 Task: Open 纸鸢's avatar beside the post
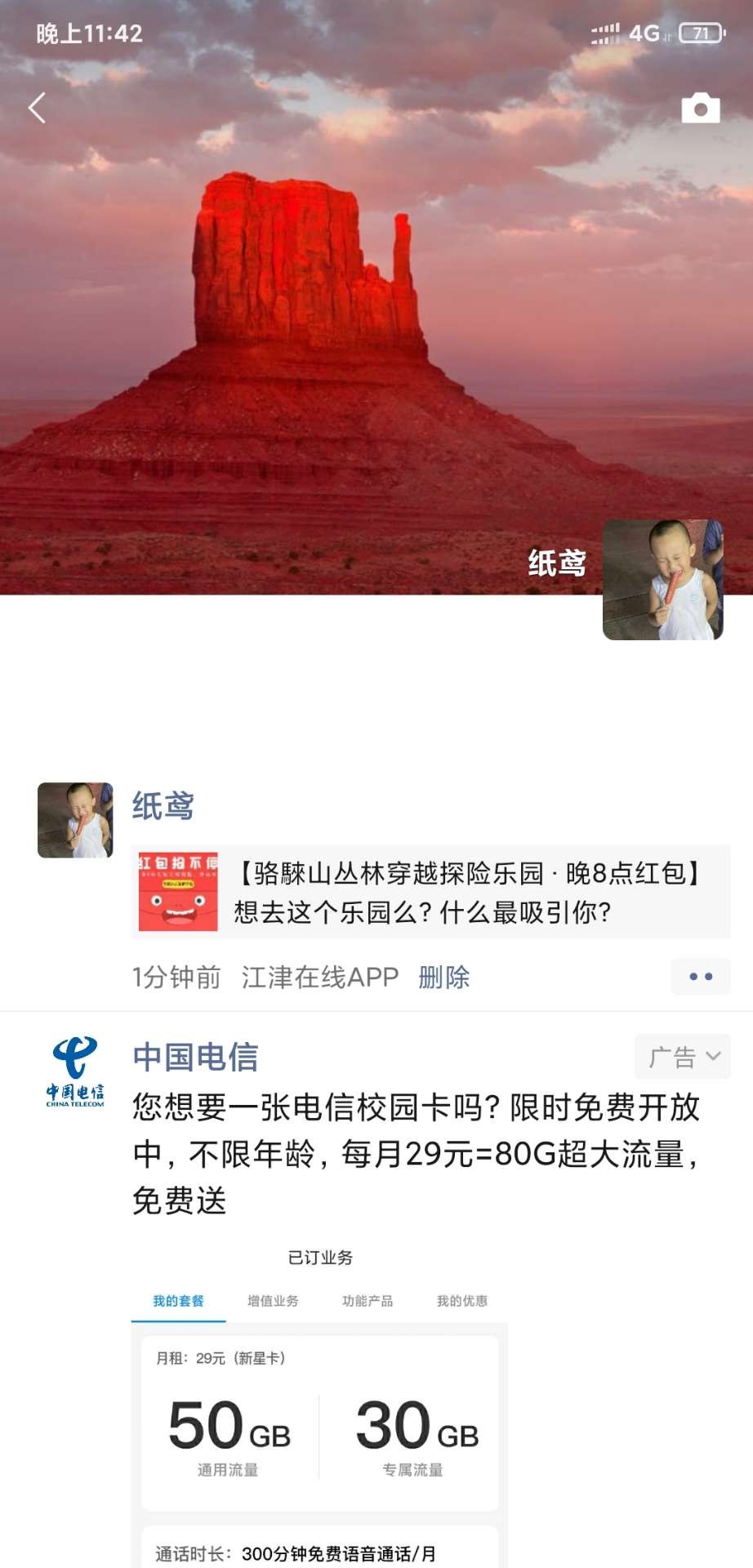(75, 820)
